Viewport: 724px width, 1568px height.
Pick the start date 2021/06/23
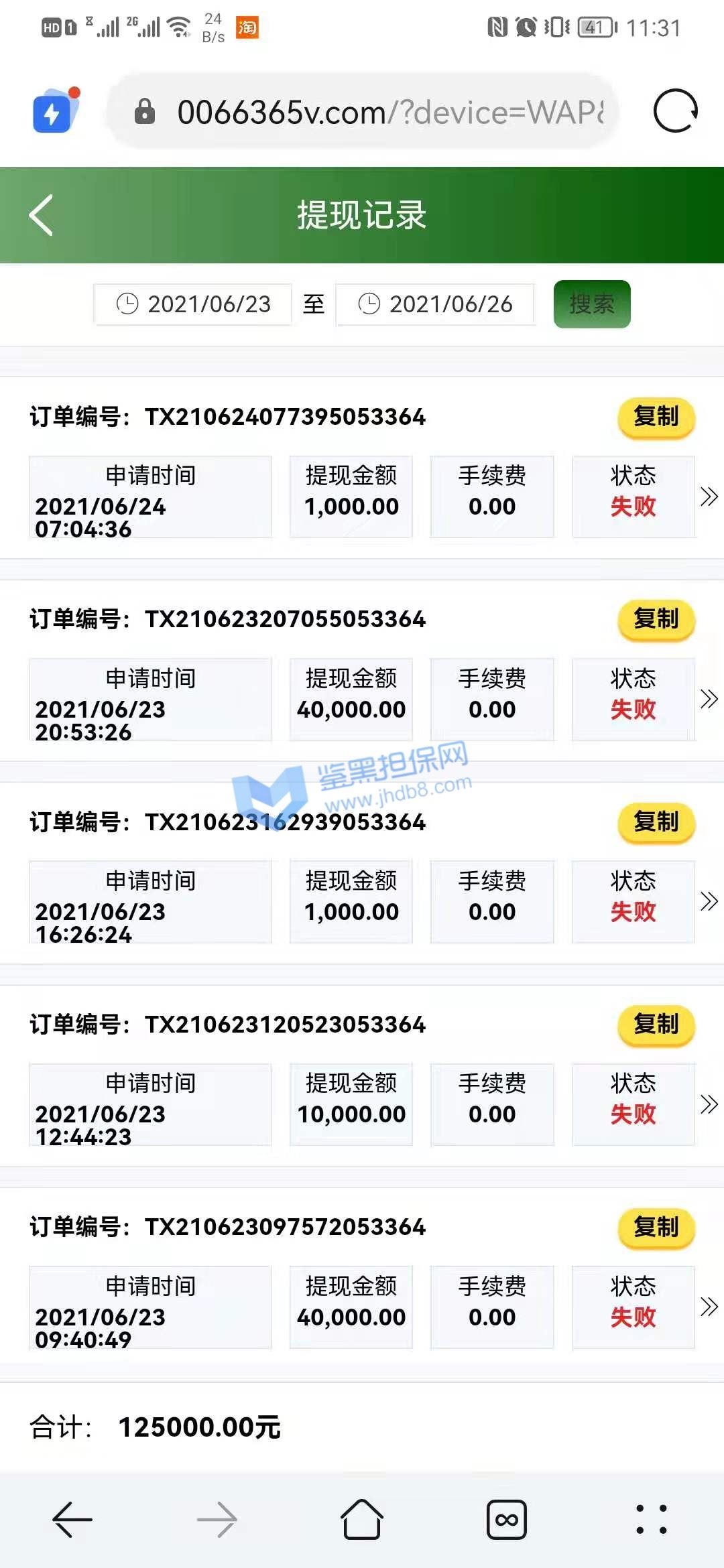[x=193, y=304]
